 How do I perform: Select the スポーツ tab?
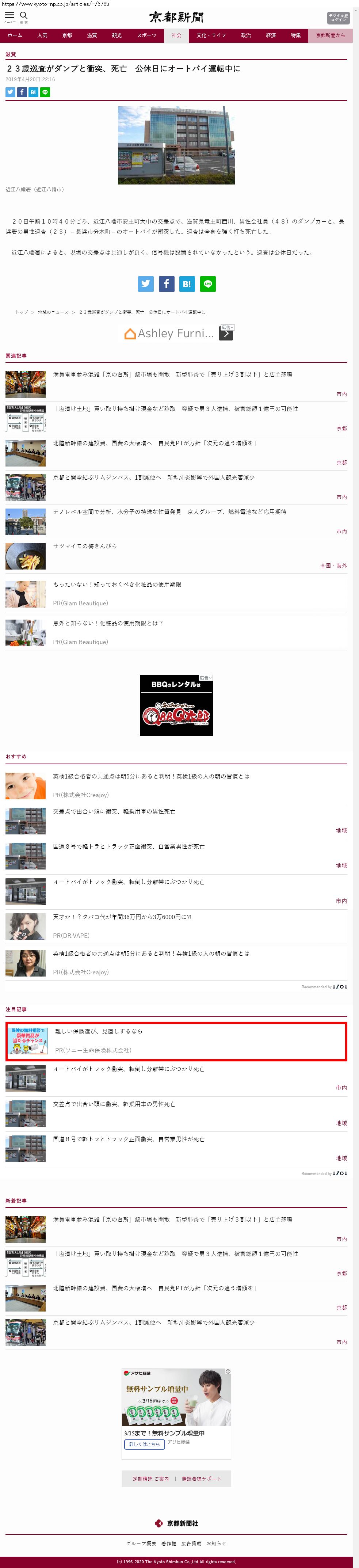[x=146, y=35]
